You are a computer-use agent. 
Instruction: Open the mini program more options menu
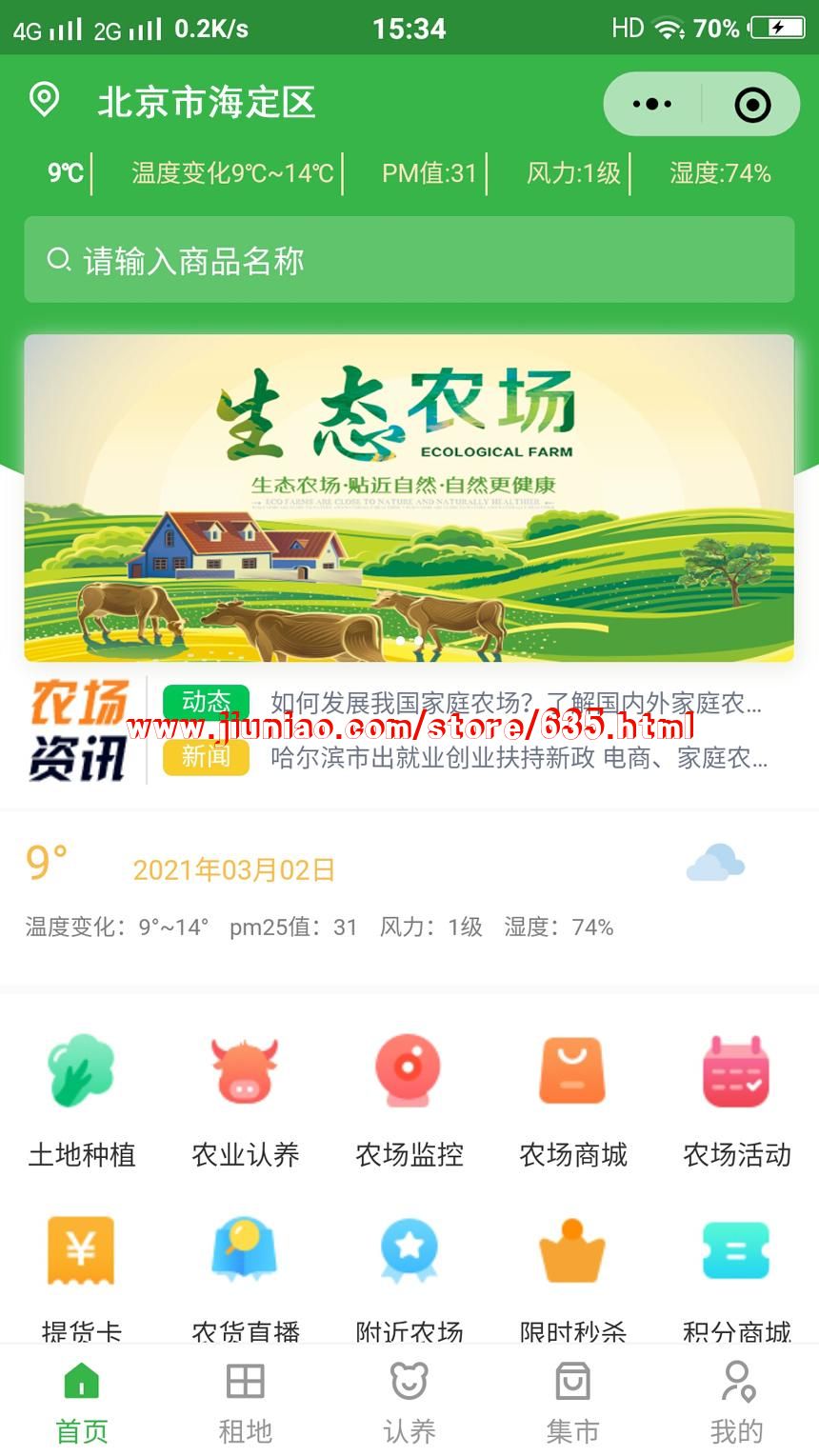[x=652, y=105]
